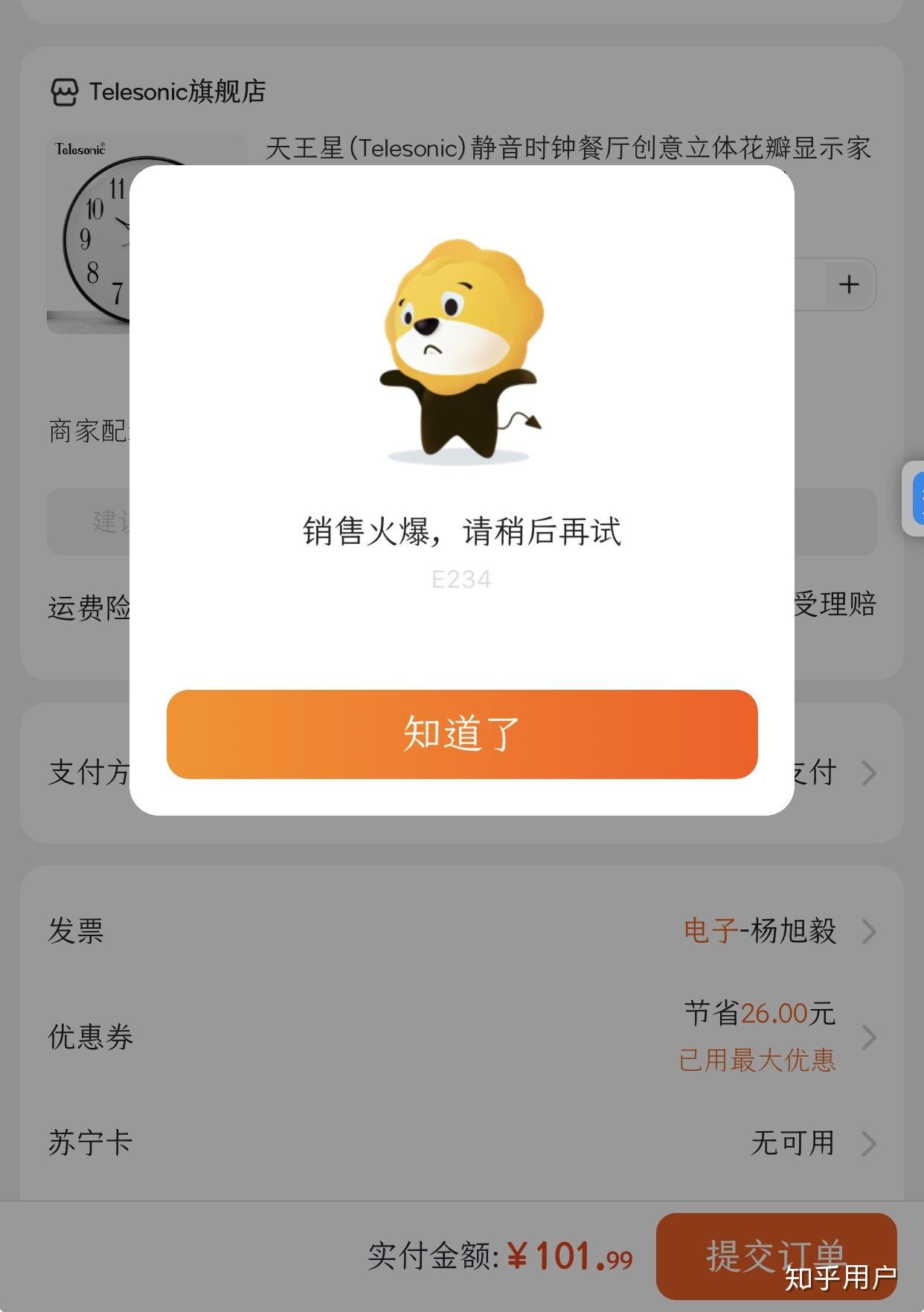Increase quantity with the plus button

pos(849,284)
